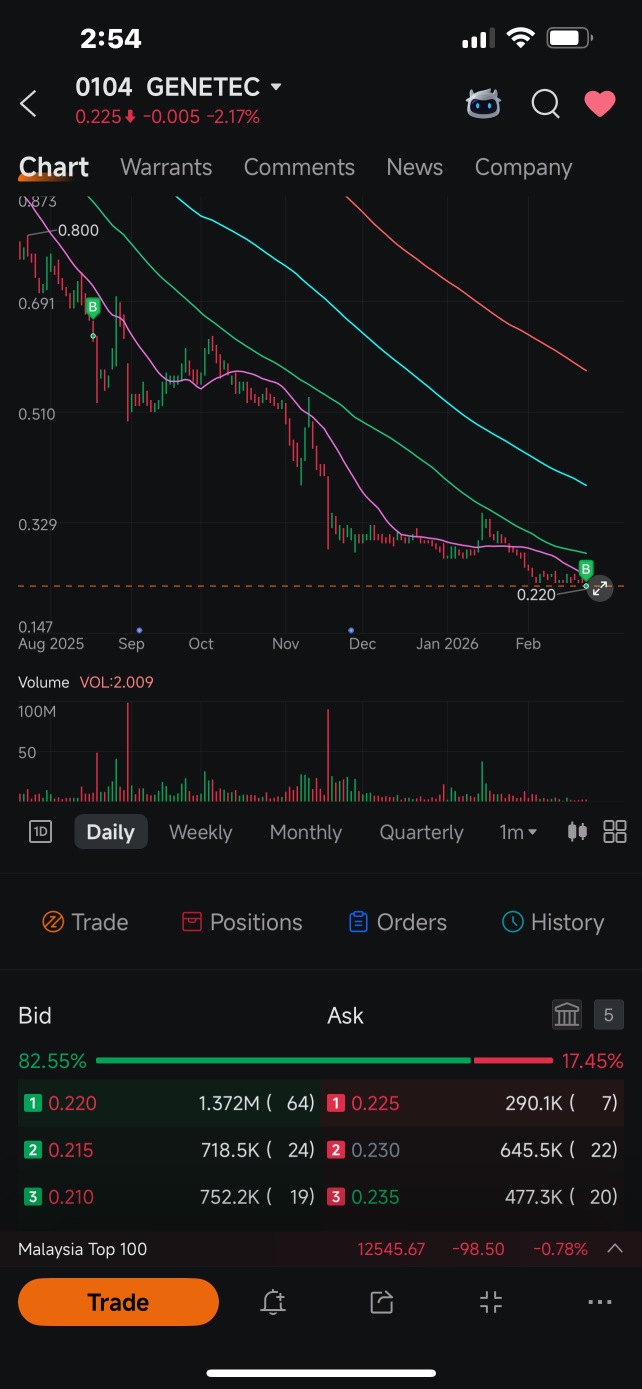The height and width of the screenshot is (1389, 642).
Task: Go back using the top-left arrow
Action: pos(28,103)
